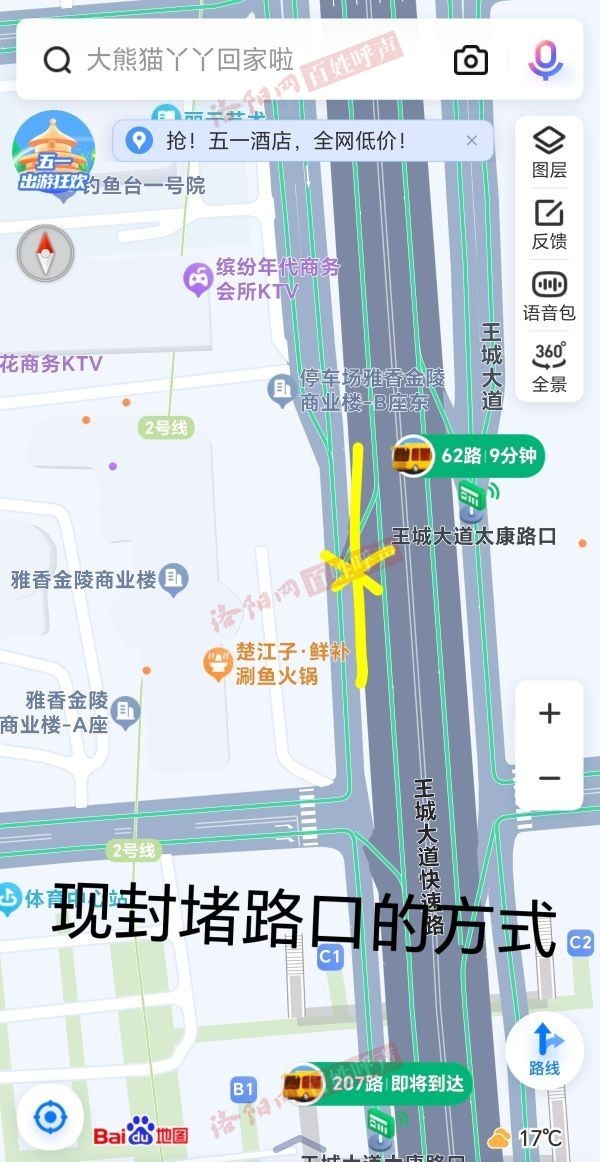Open 反馈 feedback

(x=550, y=225)
